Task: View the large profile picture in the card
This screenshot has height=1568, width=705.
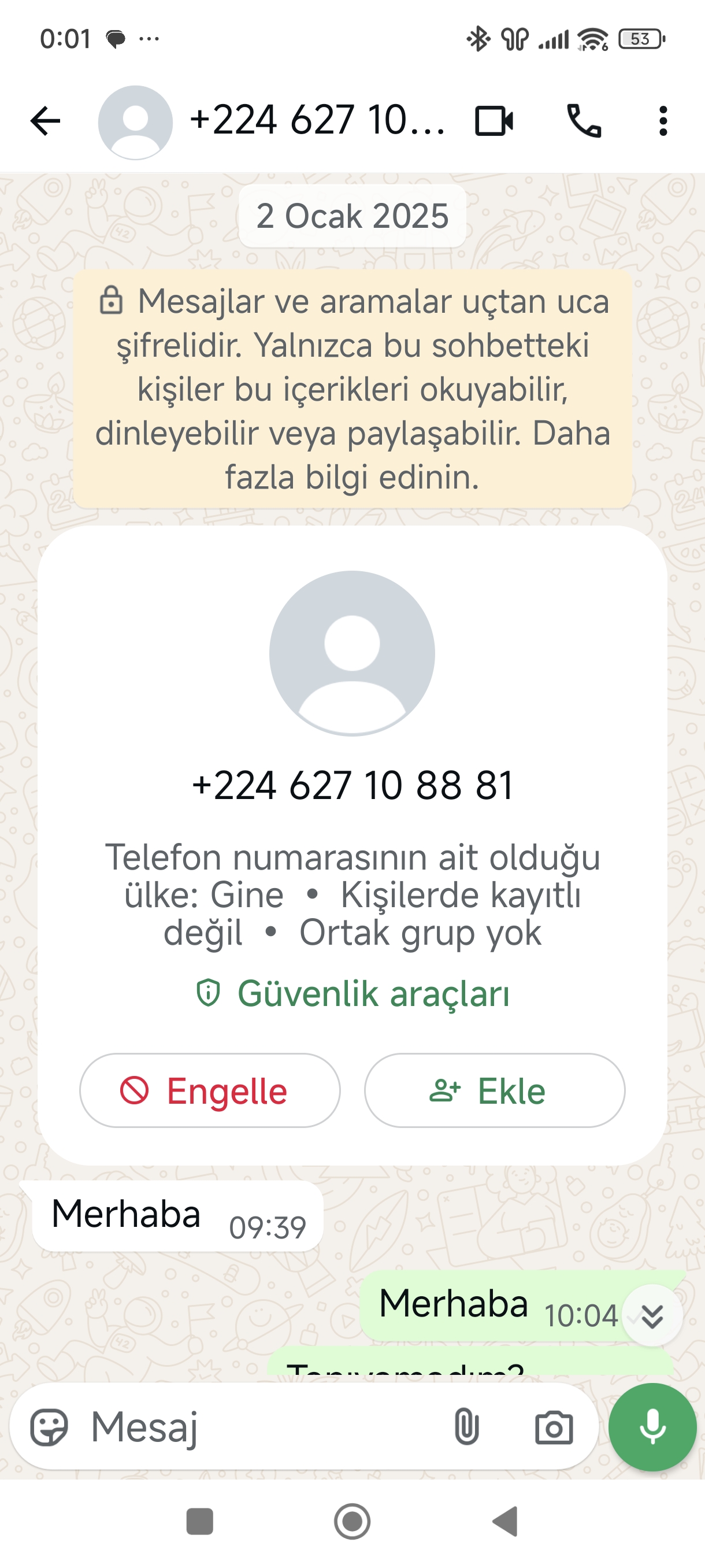Action: (x=352, y=653)
